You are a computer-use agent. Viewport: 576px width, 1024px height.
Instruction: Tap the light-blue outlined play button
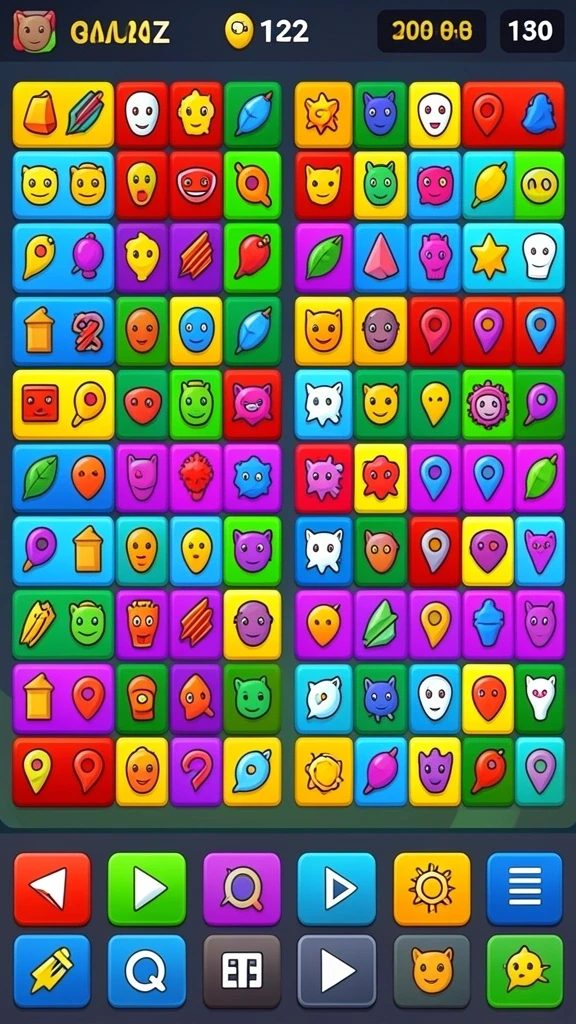tap(337, 889)
